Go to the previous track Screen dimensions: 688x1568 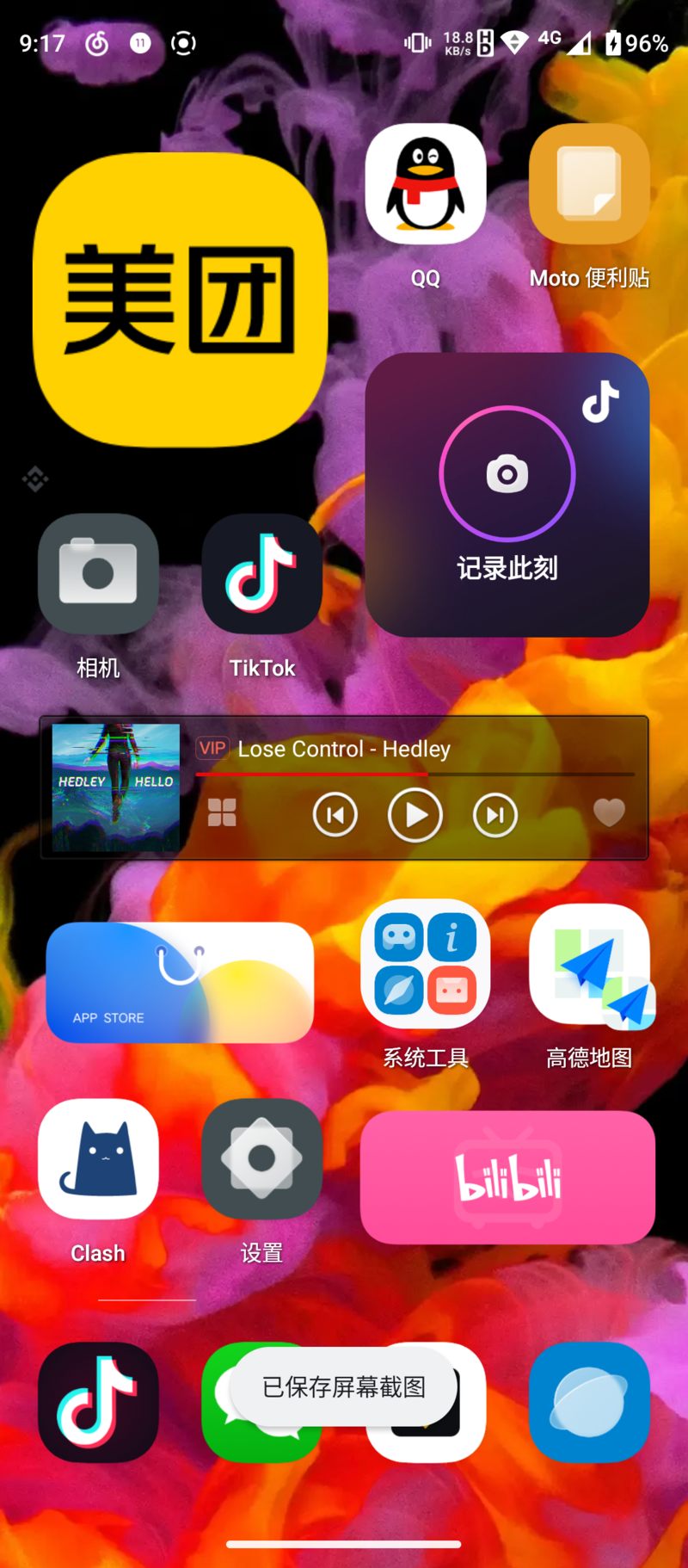coord(335,815)
